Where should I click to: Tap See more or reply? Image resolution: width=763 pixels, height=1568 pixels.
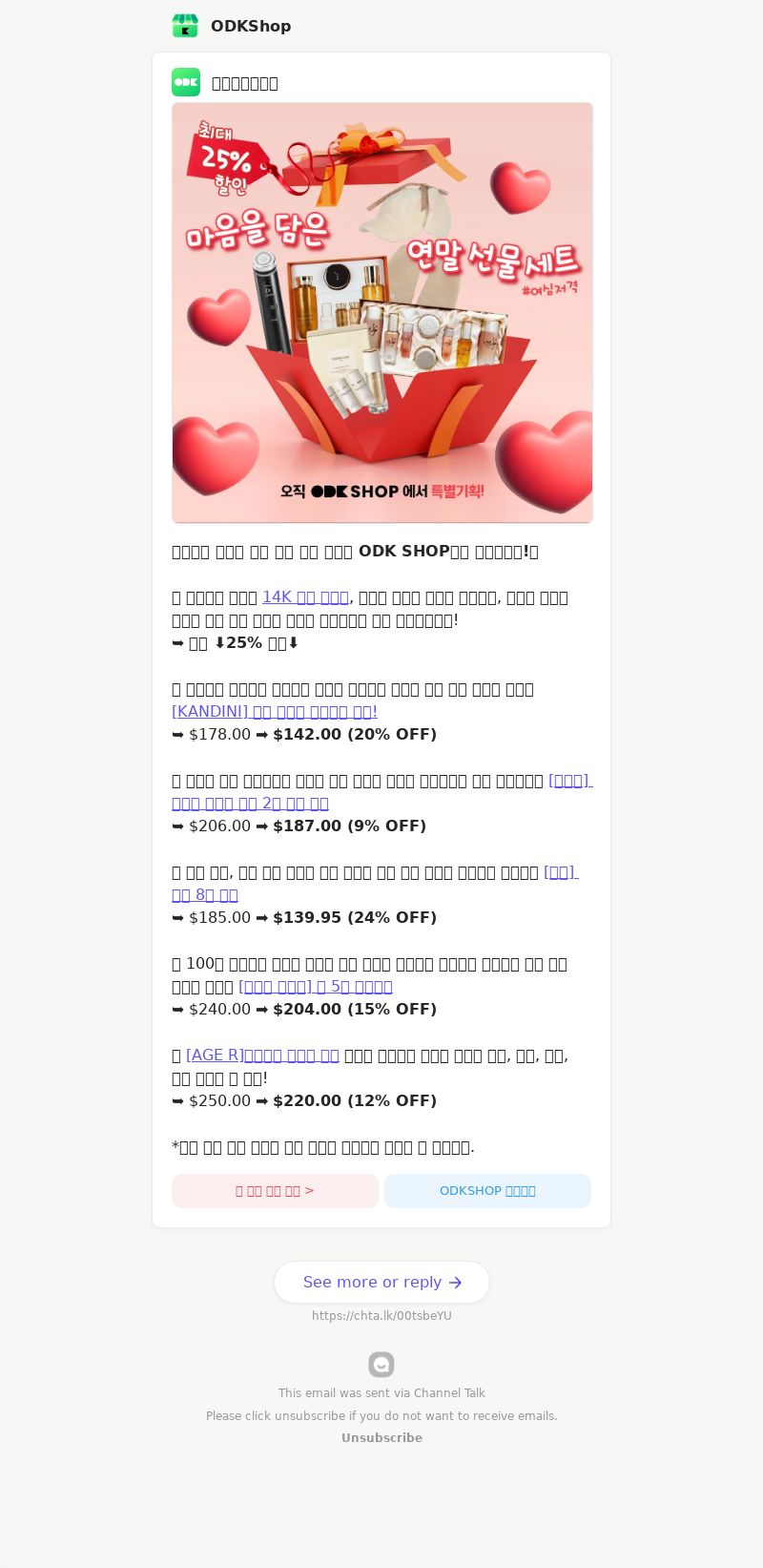tap(381, 1282)
